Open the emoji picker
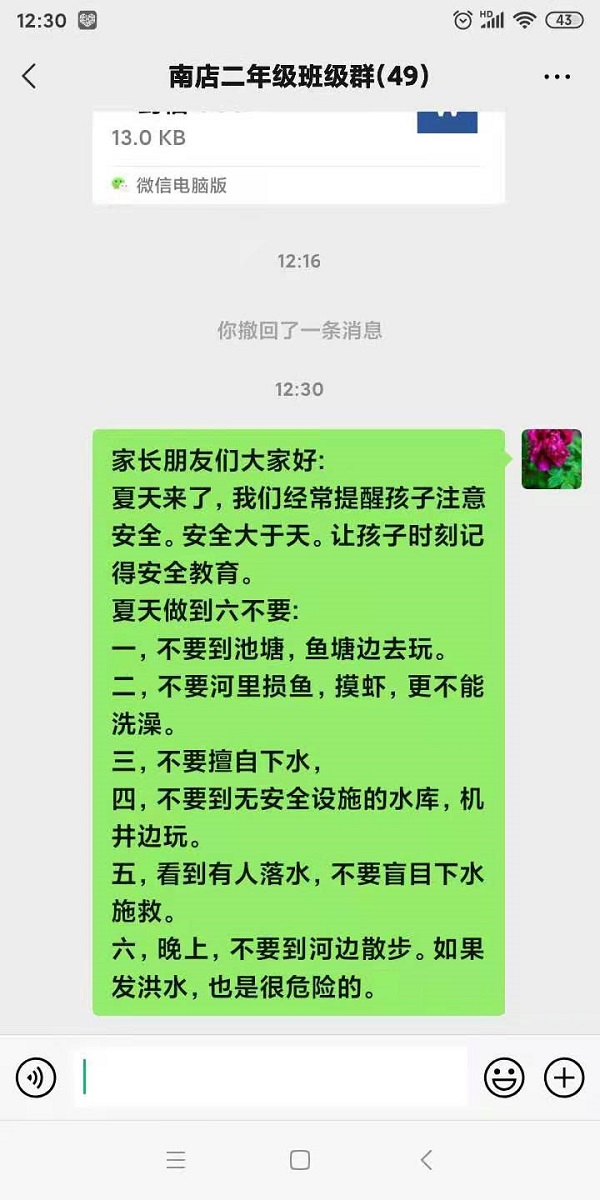 (504, 1077)
